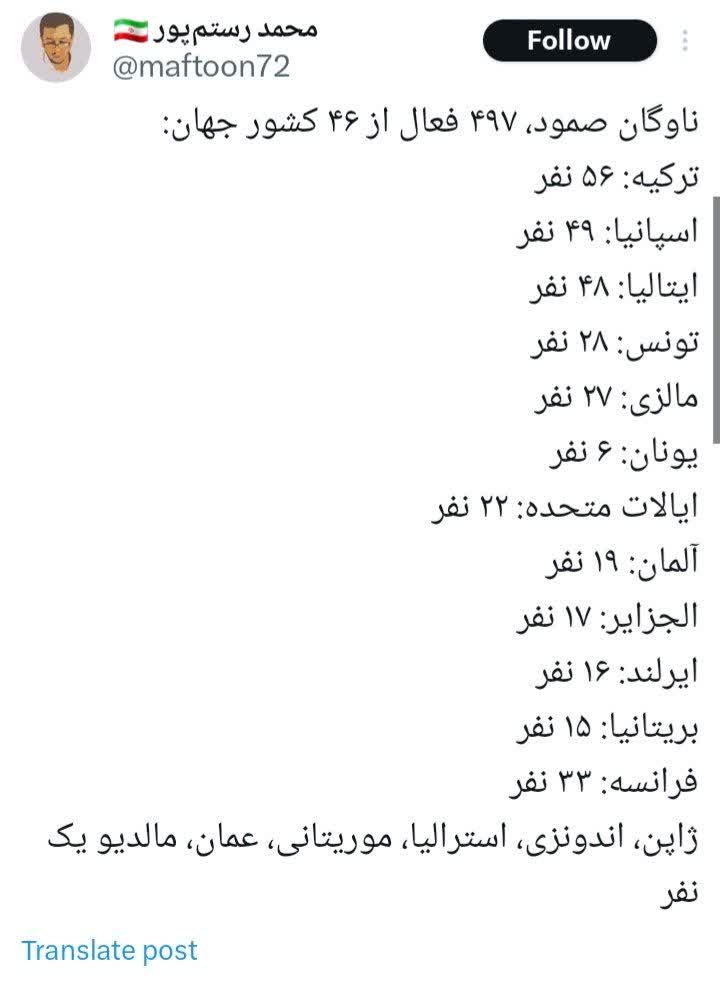Tap Translate post link
Image resolution: width=720 pixels, height=996 pixels.
click(x=110, y=950)
